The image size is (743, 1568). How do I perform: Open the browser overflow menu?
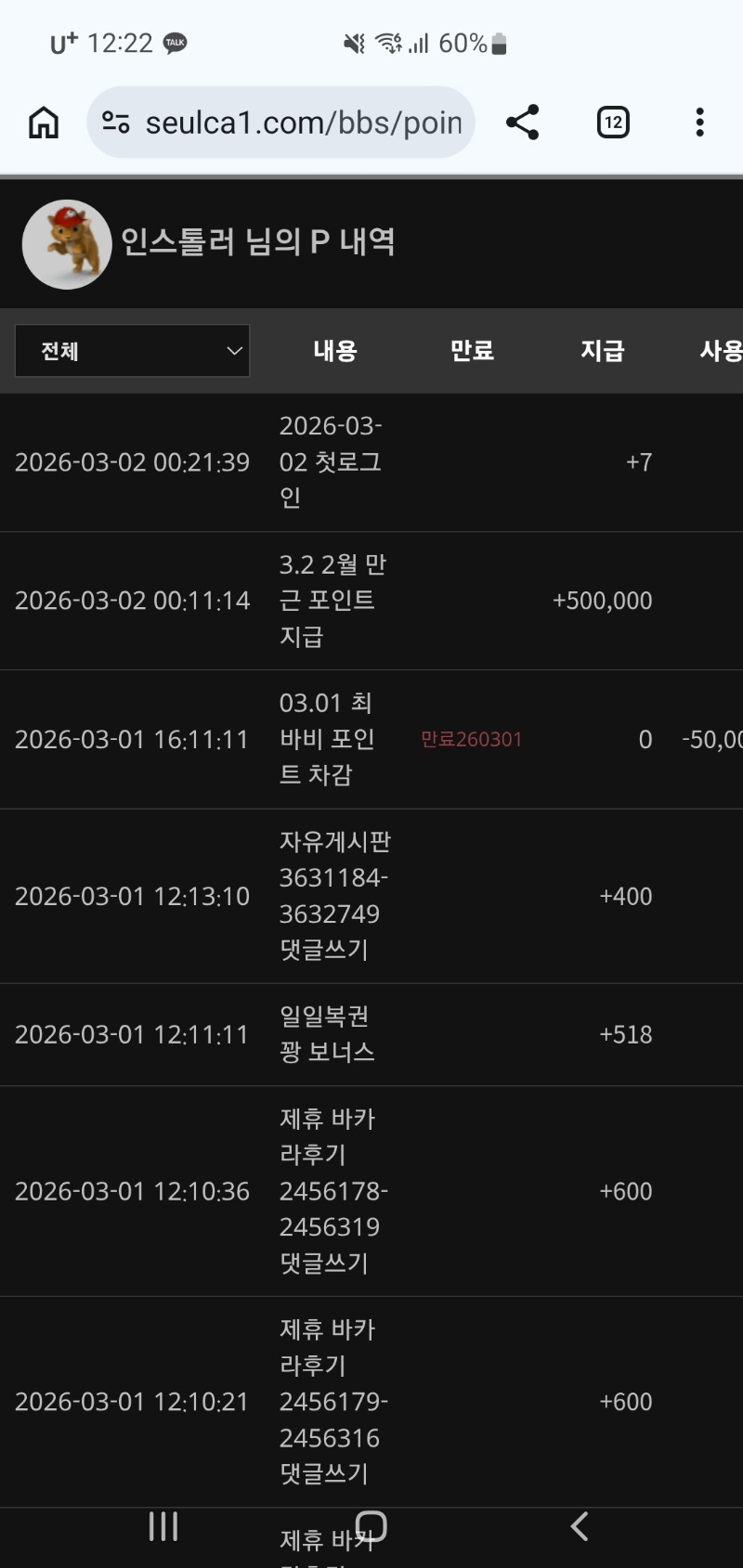[x=699, y=123]
